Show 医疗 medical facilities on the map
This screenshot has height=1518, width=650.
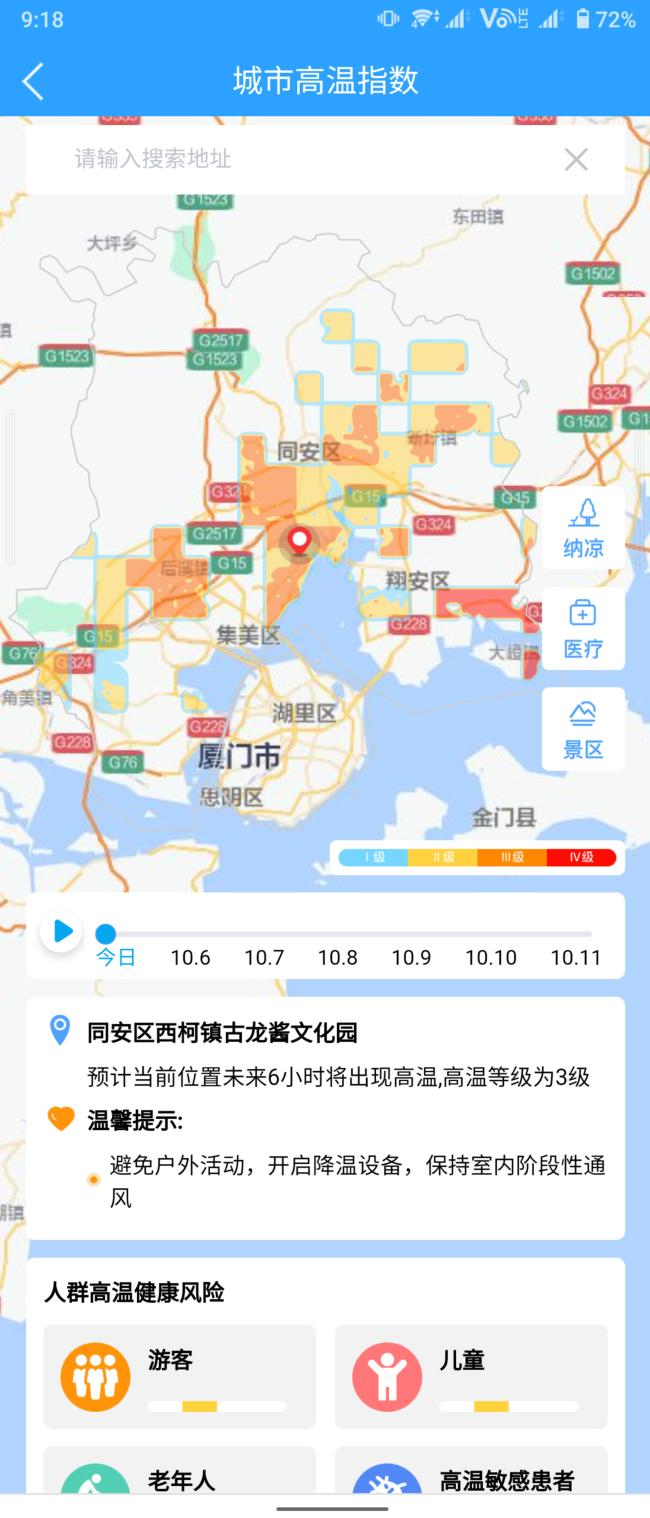583,629
